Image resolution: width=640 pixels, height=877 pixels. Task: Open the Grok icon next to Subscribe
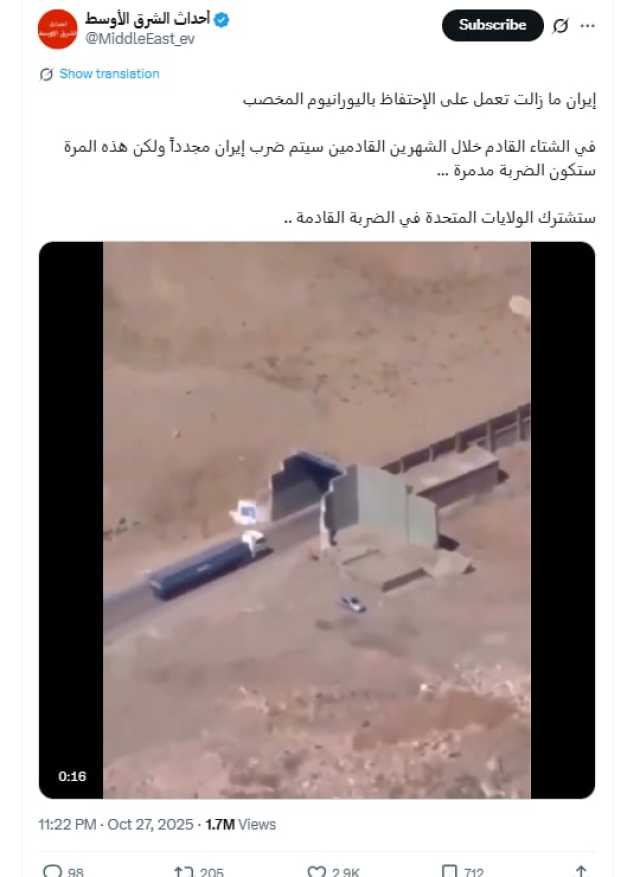[561, 26]
